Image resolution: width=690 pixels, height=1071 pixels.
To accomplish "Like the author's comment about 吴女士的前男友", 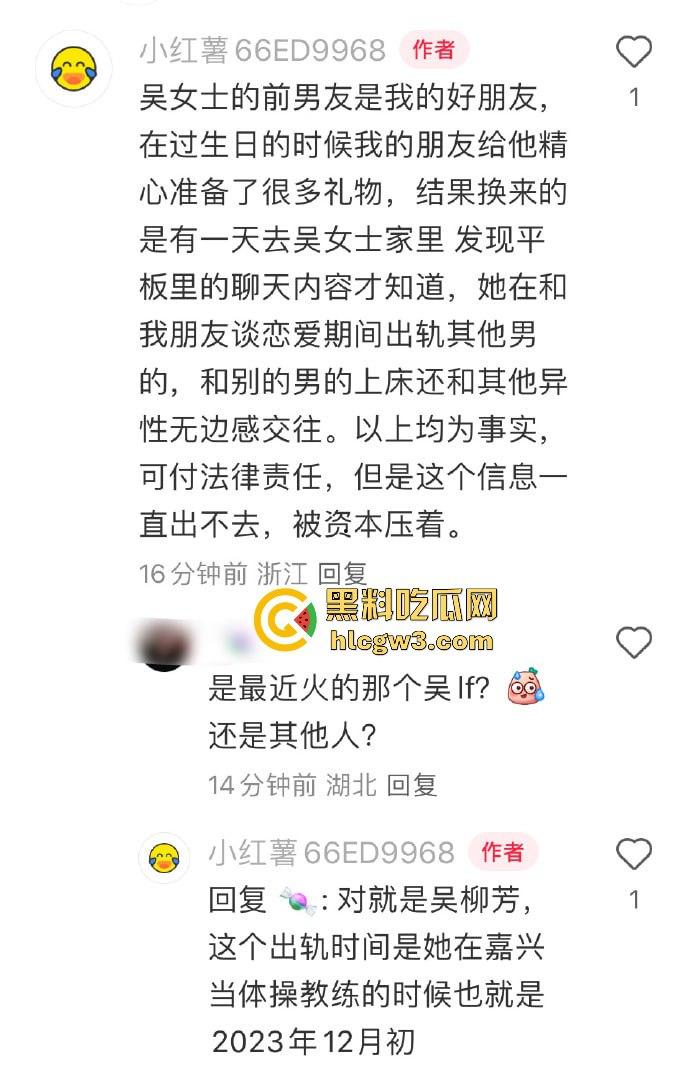I will pos(634,51).
